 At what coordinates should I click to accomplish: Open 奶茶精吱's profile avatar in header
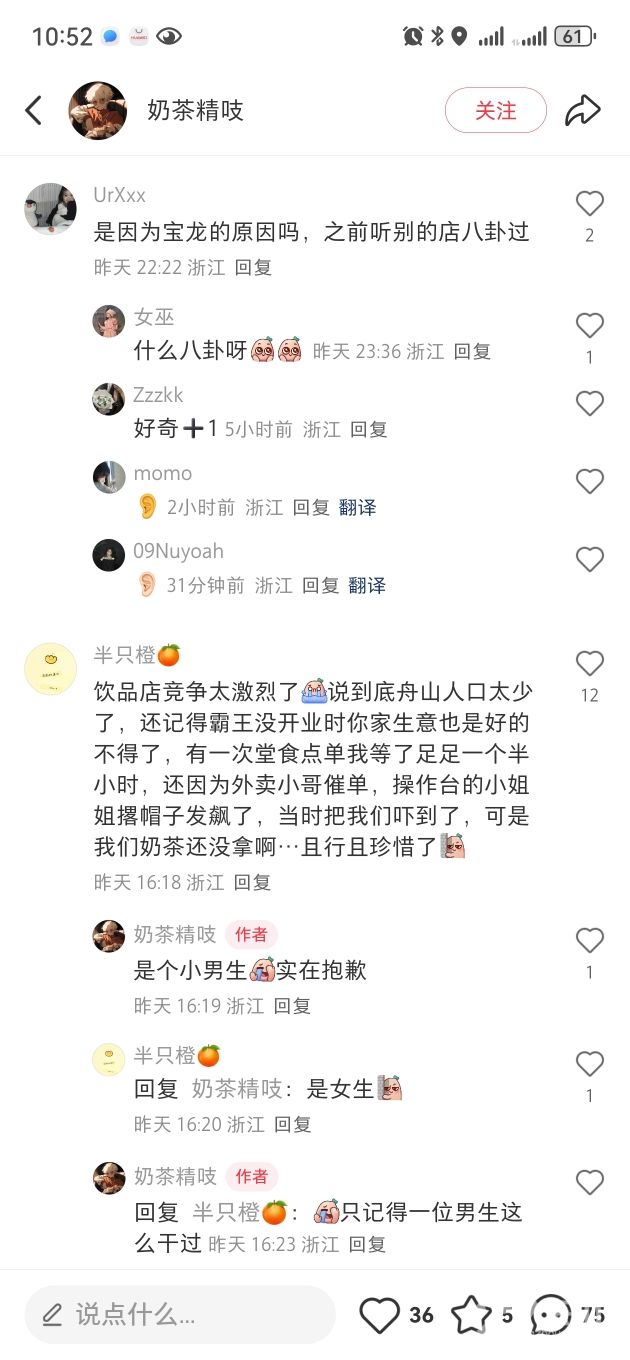(x=98, y=110)
